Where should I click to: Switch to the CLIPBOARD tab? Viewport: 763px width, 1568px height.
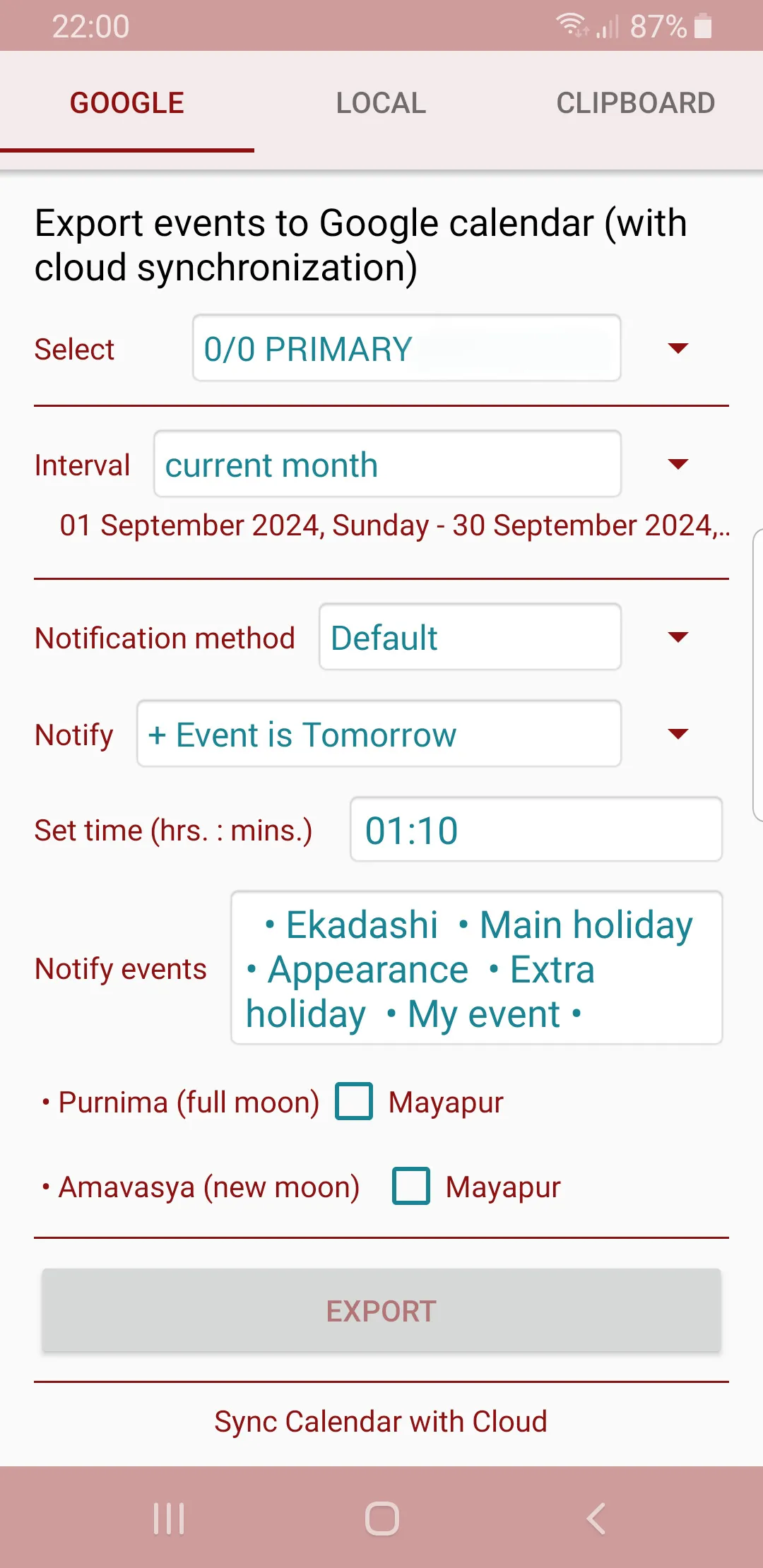pos(634,102)
